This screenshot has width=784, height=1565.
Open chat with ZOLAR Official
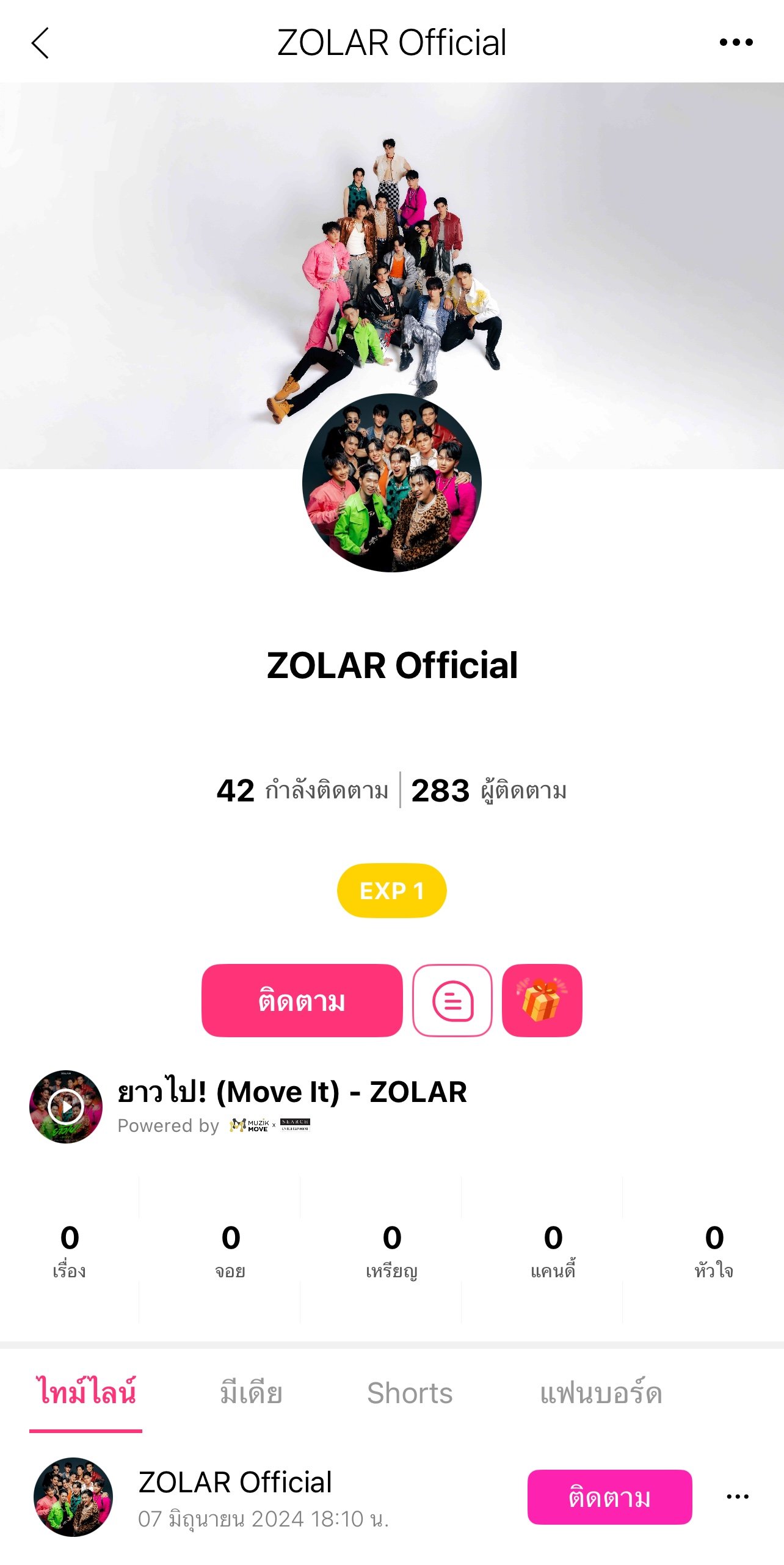(452, 1001)
